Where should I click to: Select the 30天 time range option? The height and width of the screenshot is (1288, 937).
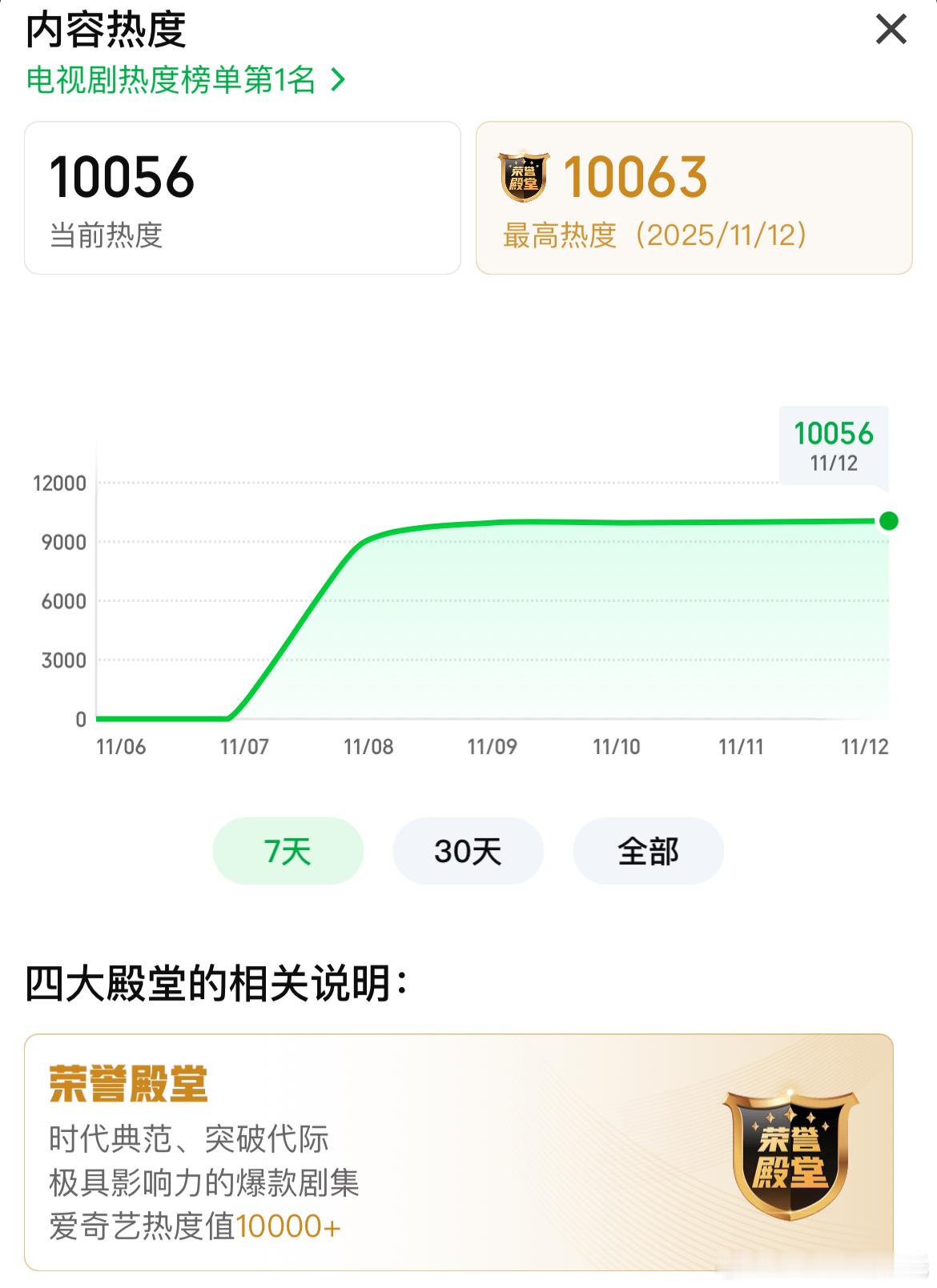(x=467, y=851)
